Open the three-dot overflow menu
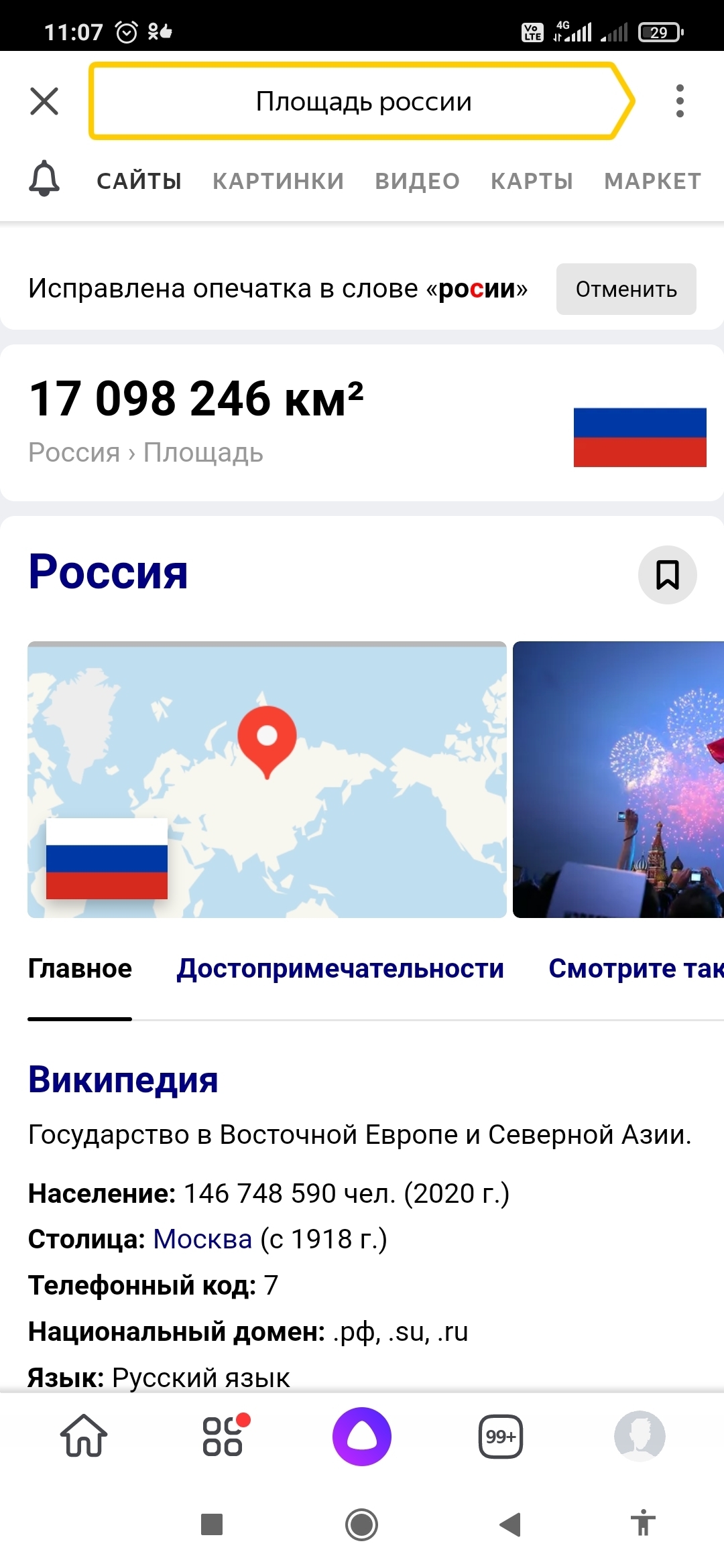Viewport: 724px width, 1568px height. (680, 101)
